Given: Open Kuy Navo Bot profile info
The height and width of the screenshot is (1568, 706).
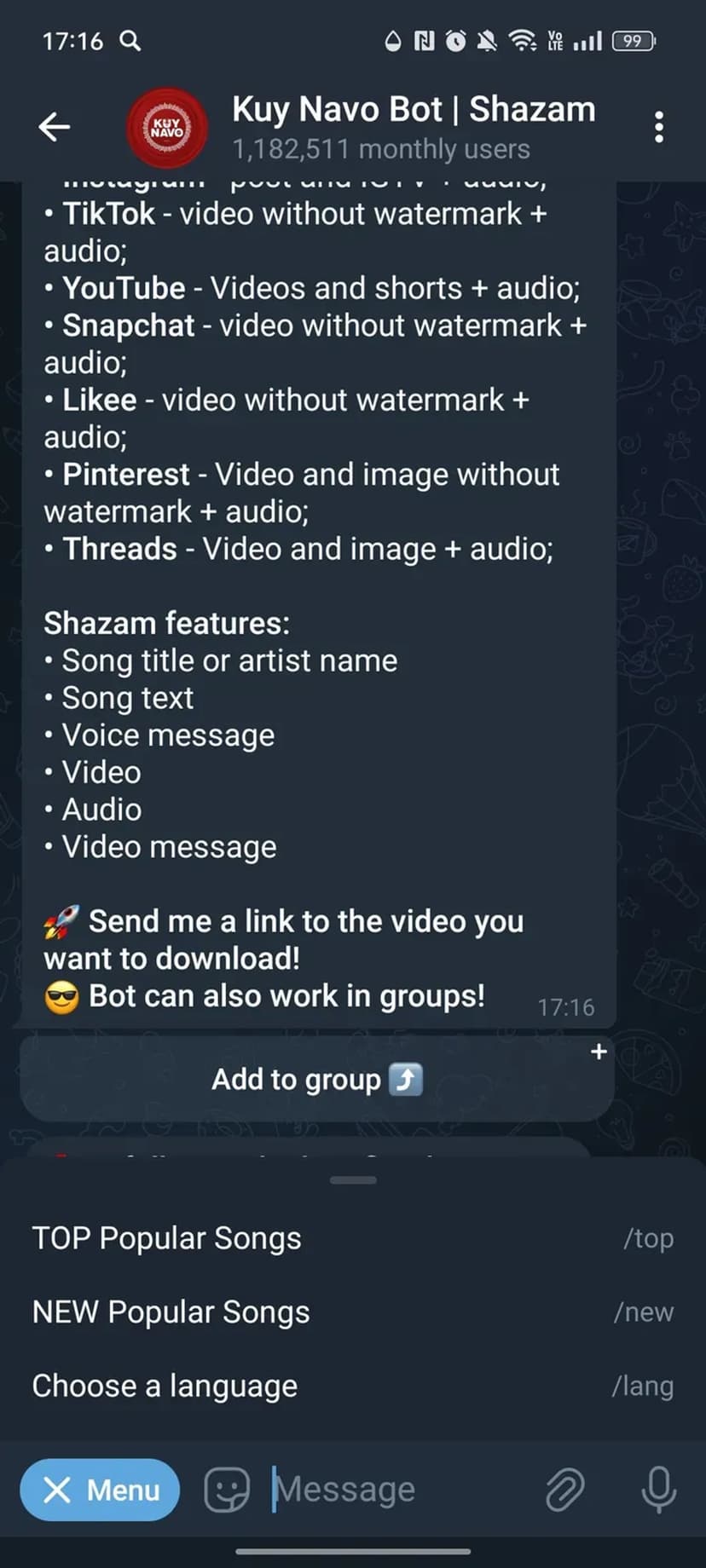Looking at the screenshot, I should point(413,127).
